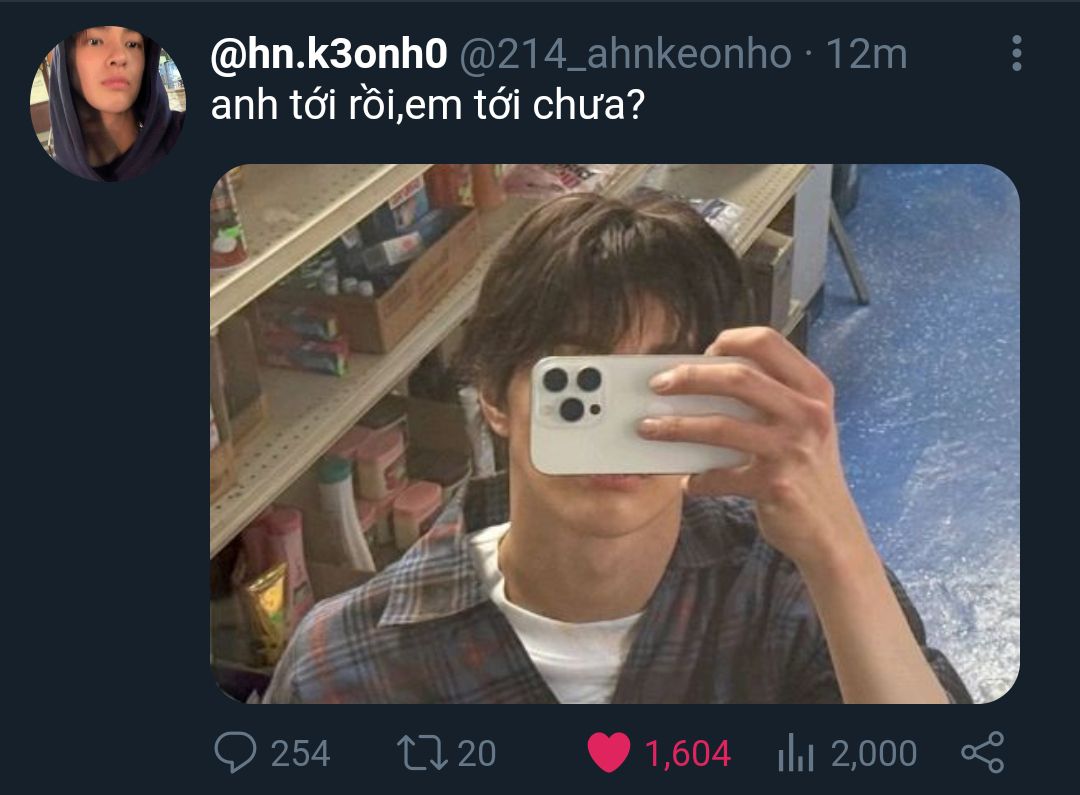Open the mirror selfie photo in the tweet

pyautogui.click(x=614, y=433)
